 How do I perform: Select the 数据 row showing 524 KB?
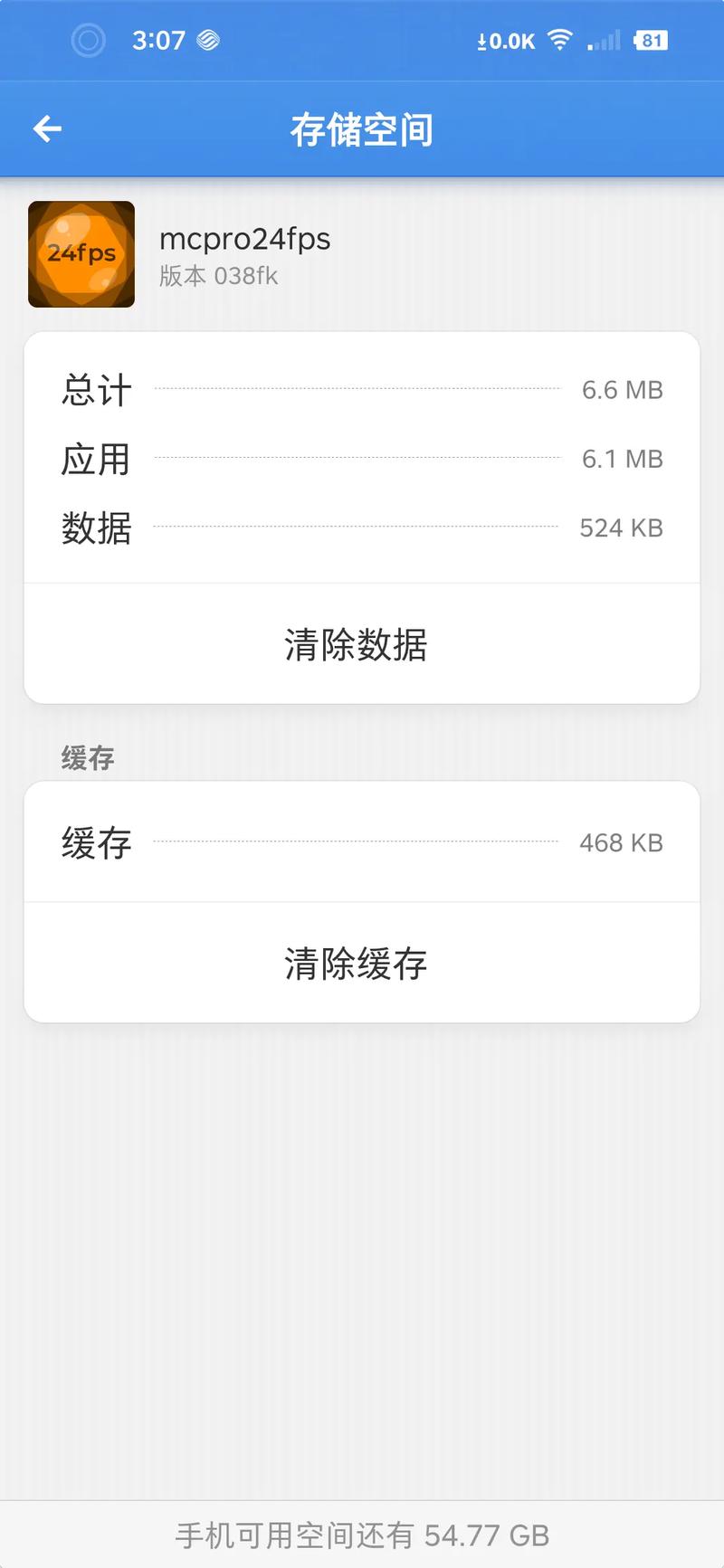pyautogui.click(x=361, y=527)
